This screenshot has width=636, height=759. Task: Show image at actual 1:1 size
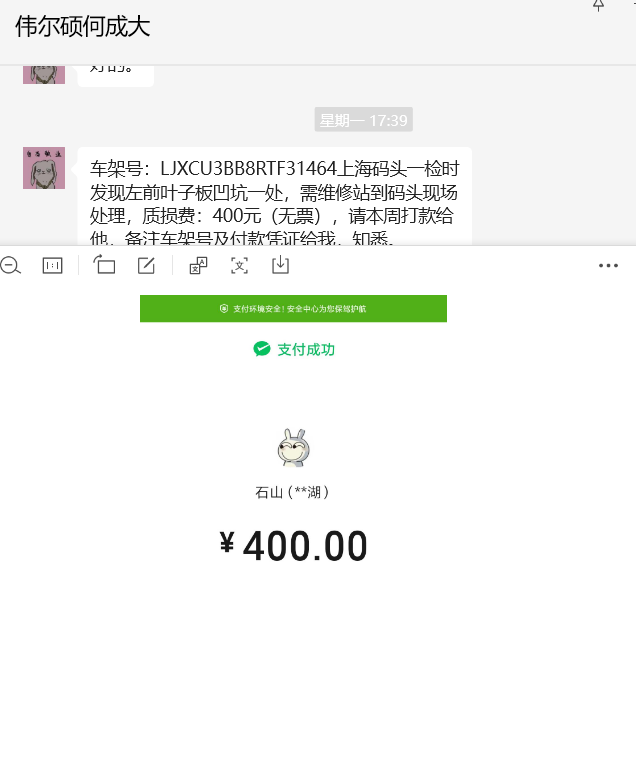(x=53, y=265)
